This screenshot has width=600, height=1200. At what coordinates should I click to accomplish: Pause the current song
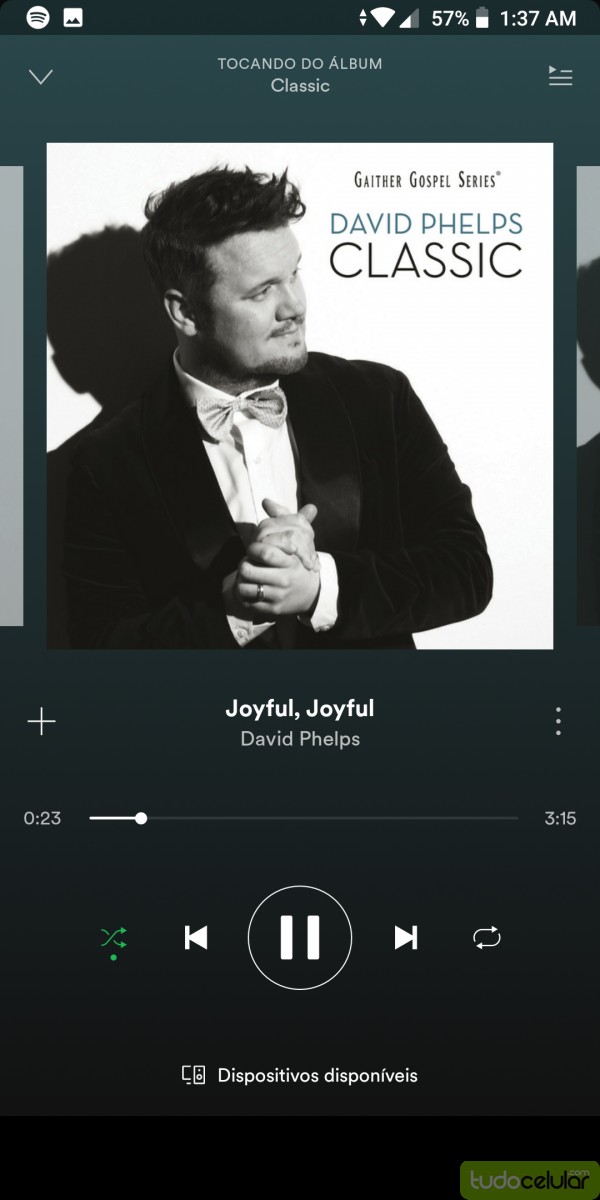300,937
